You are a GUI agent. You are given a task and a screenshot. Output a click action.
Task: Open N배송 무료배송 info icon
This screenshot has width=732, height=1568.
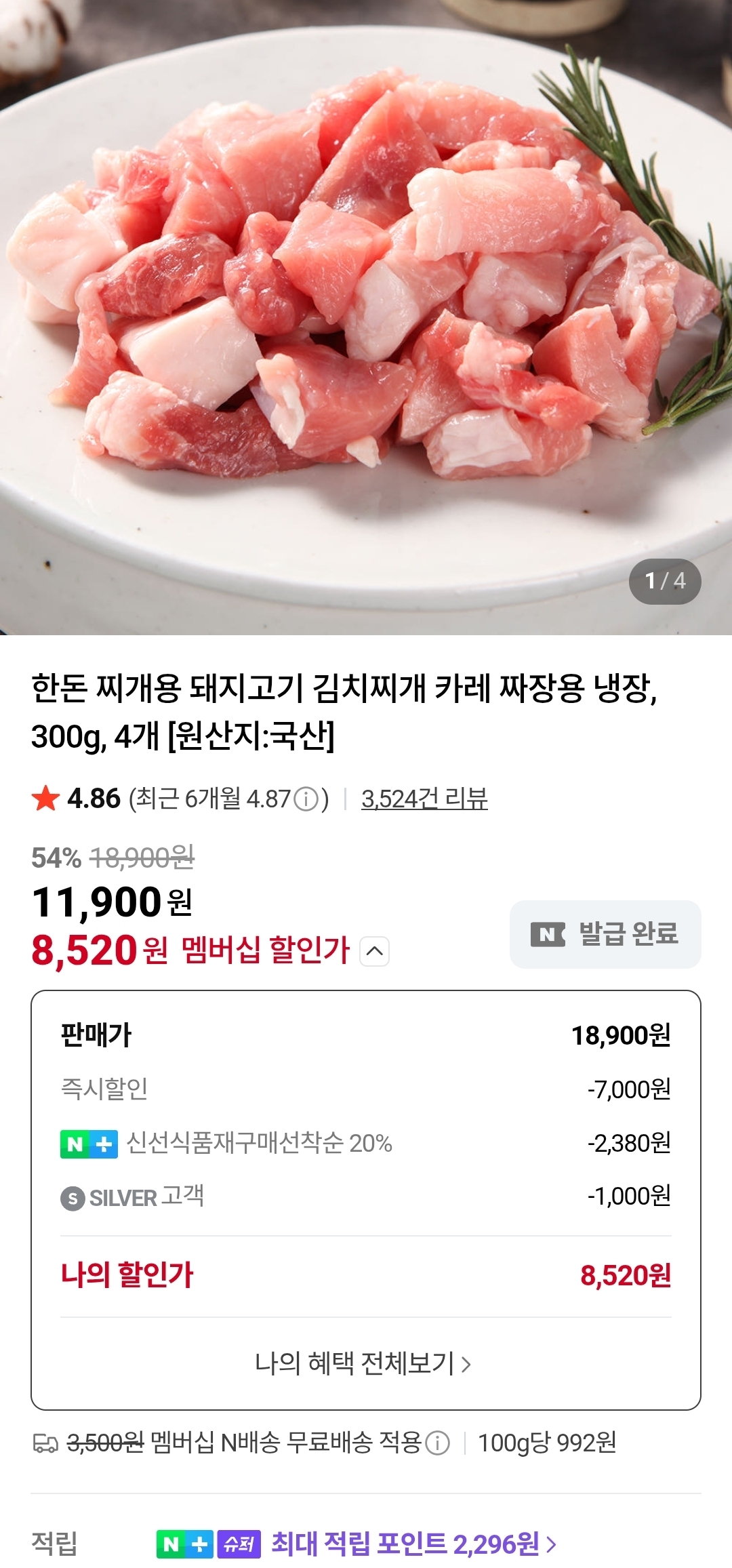point(437,1443)
